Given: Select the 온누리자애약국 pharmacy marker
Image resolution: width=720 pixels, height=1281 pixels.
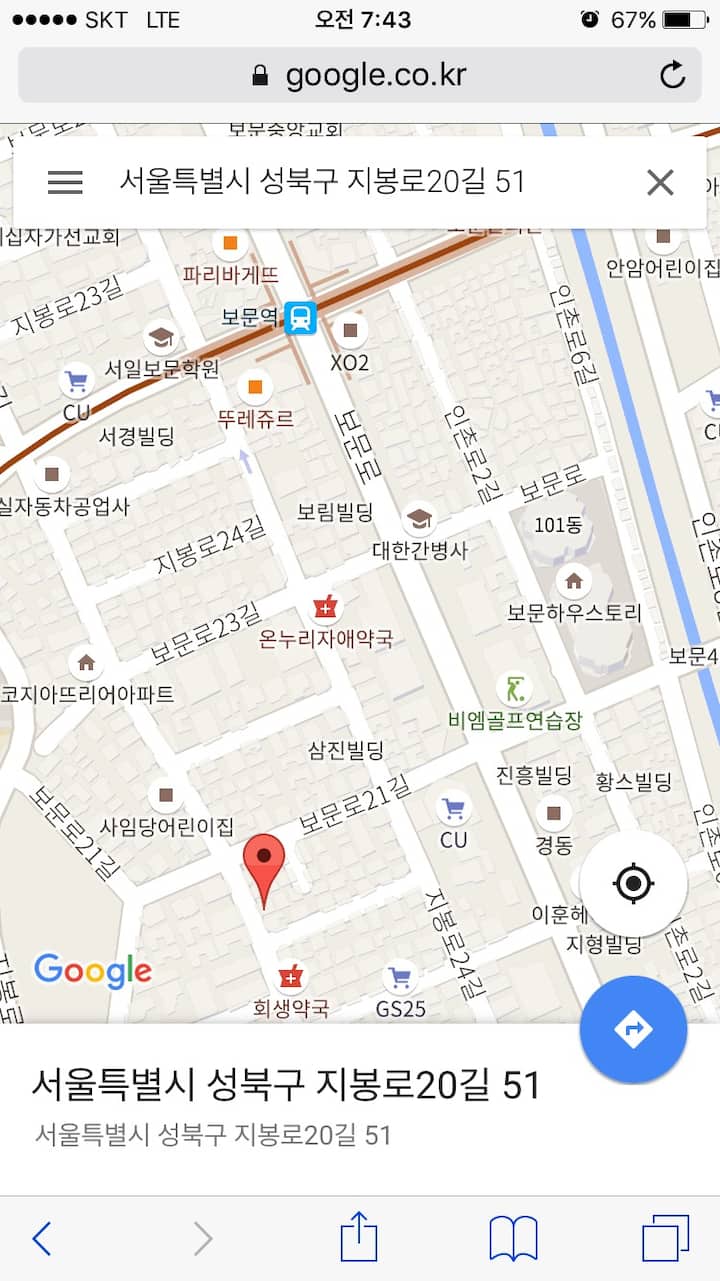Looking at the screenshot, I should [x=324, y=606].
